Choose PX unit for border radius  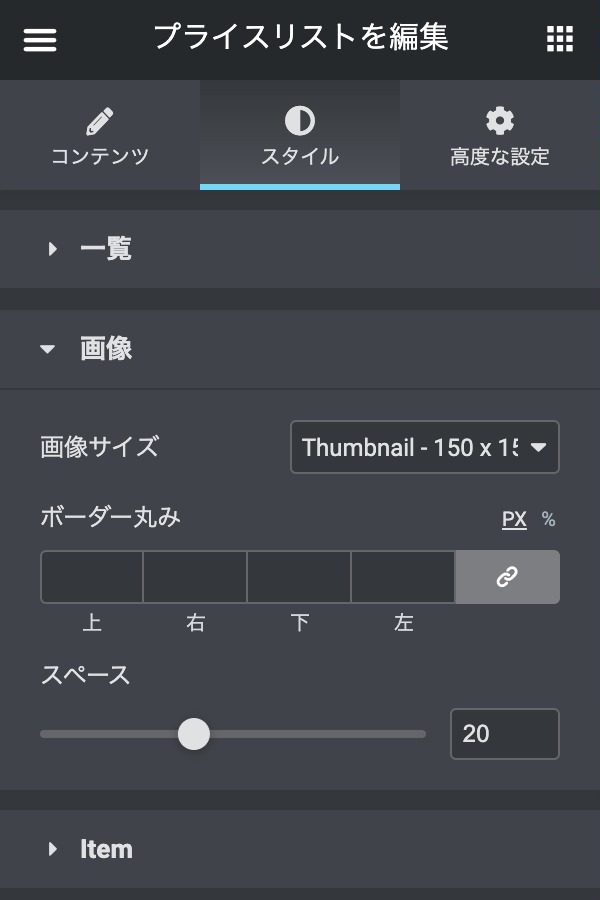(514, 519)
